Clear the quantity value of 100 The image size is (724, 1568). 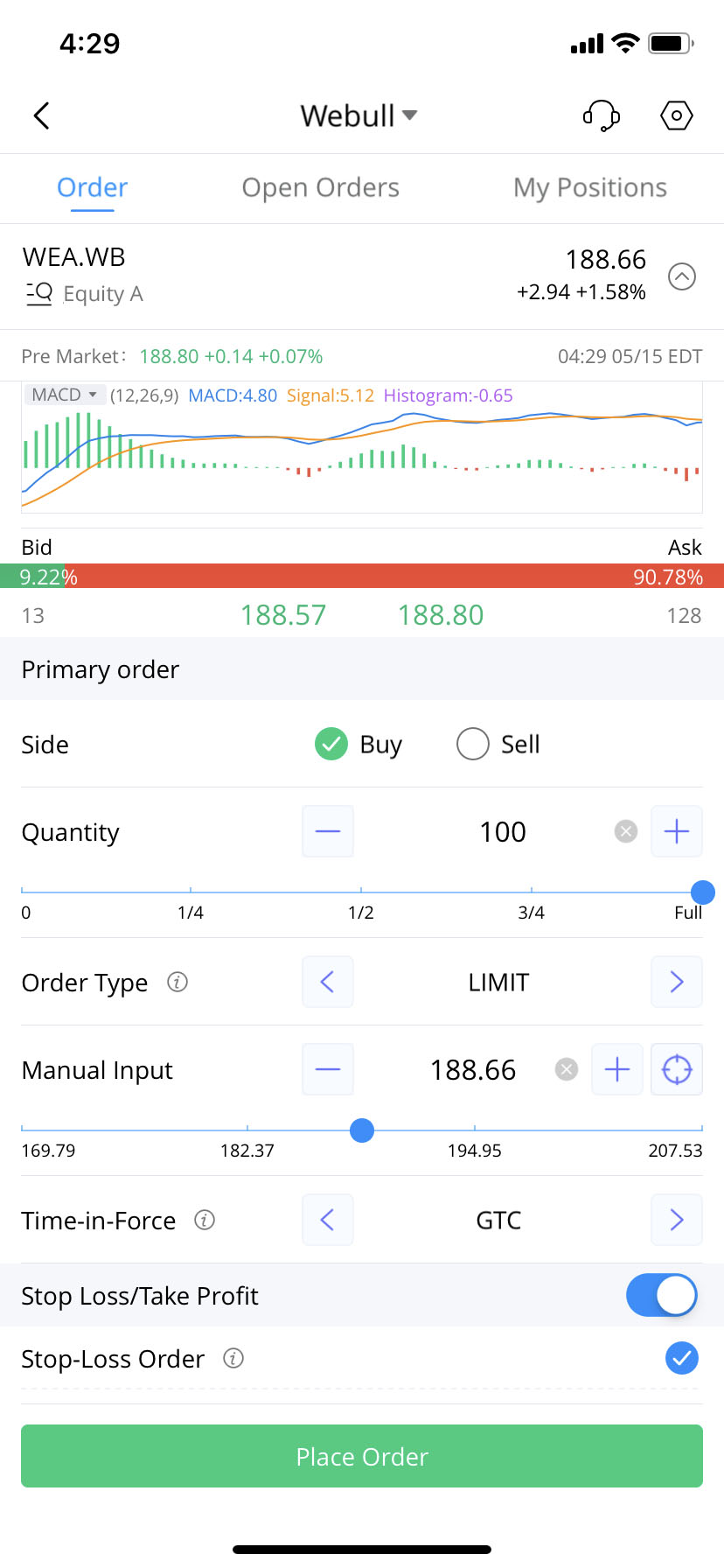coord(626,831)
